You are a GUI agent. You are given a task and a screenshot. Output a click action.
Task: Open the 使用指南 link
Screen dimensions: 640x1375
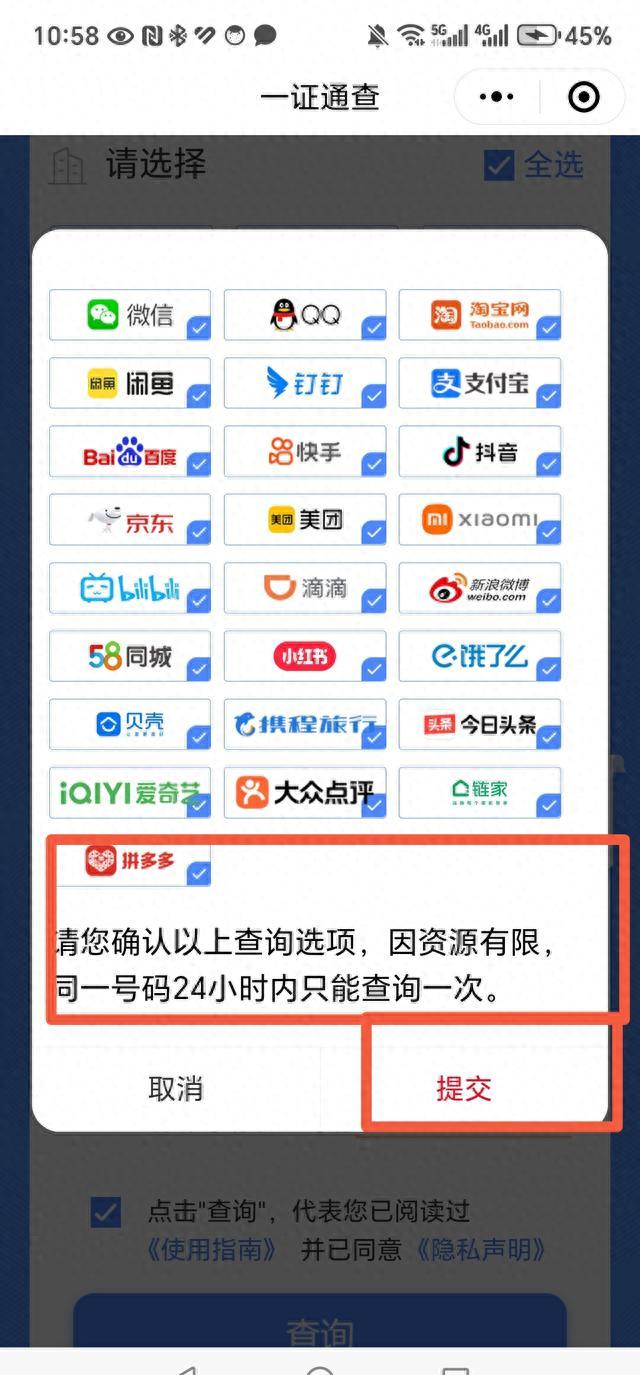211,1249
